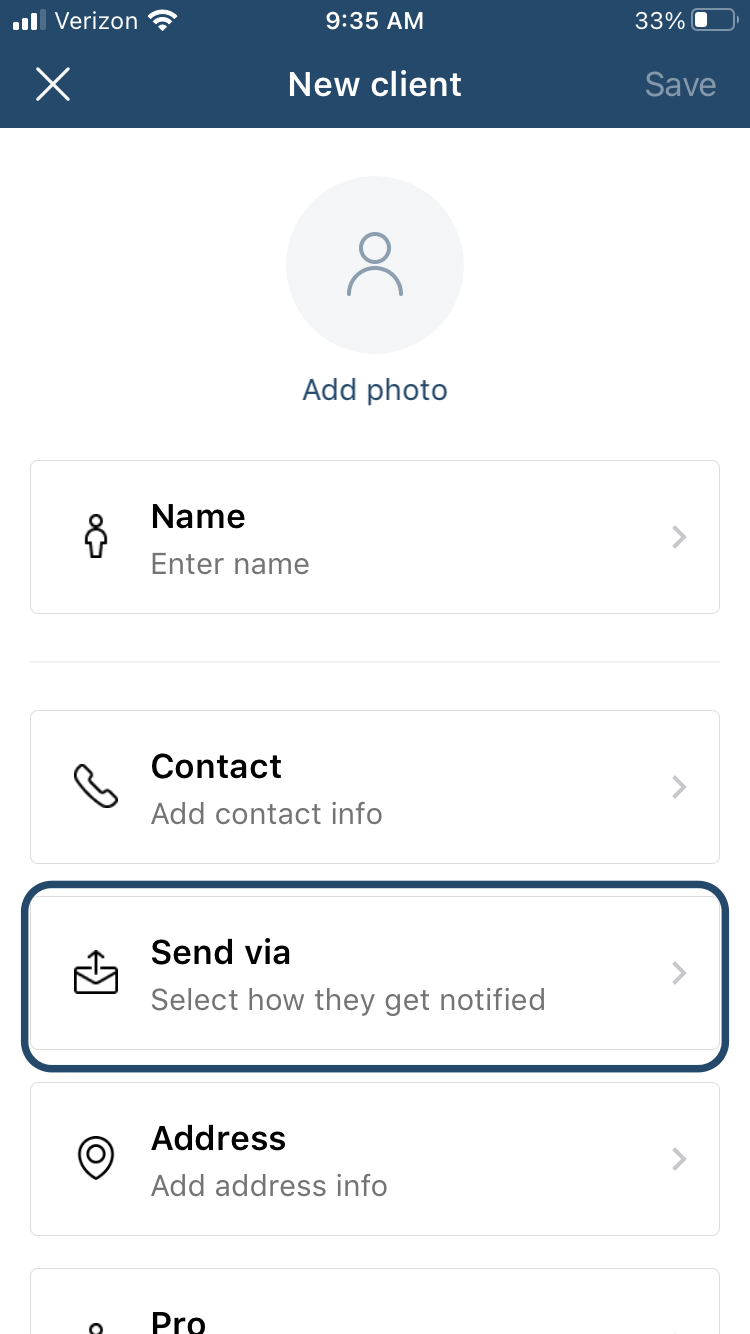750x1334 pixels.
Task: Tap the Add photo link
Action: tap(375, 389)
